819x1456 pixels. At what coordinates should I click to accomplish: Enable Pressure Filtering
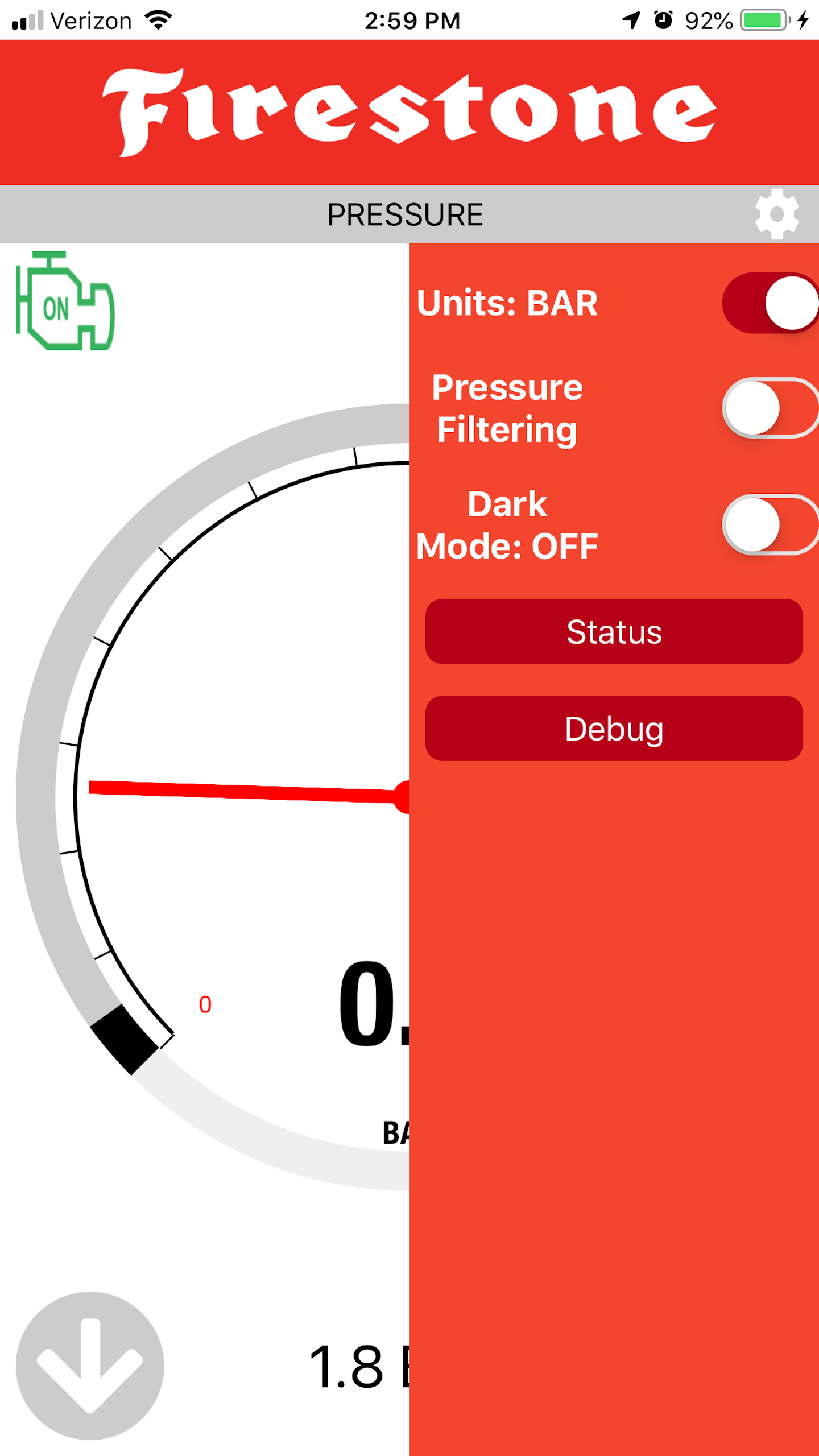pyautogui.click(x=769, y=408)
